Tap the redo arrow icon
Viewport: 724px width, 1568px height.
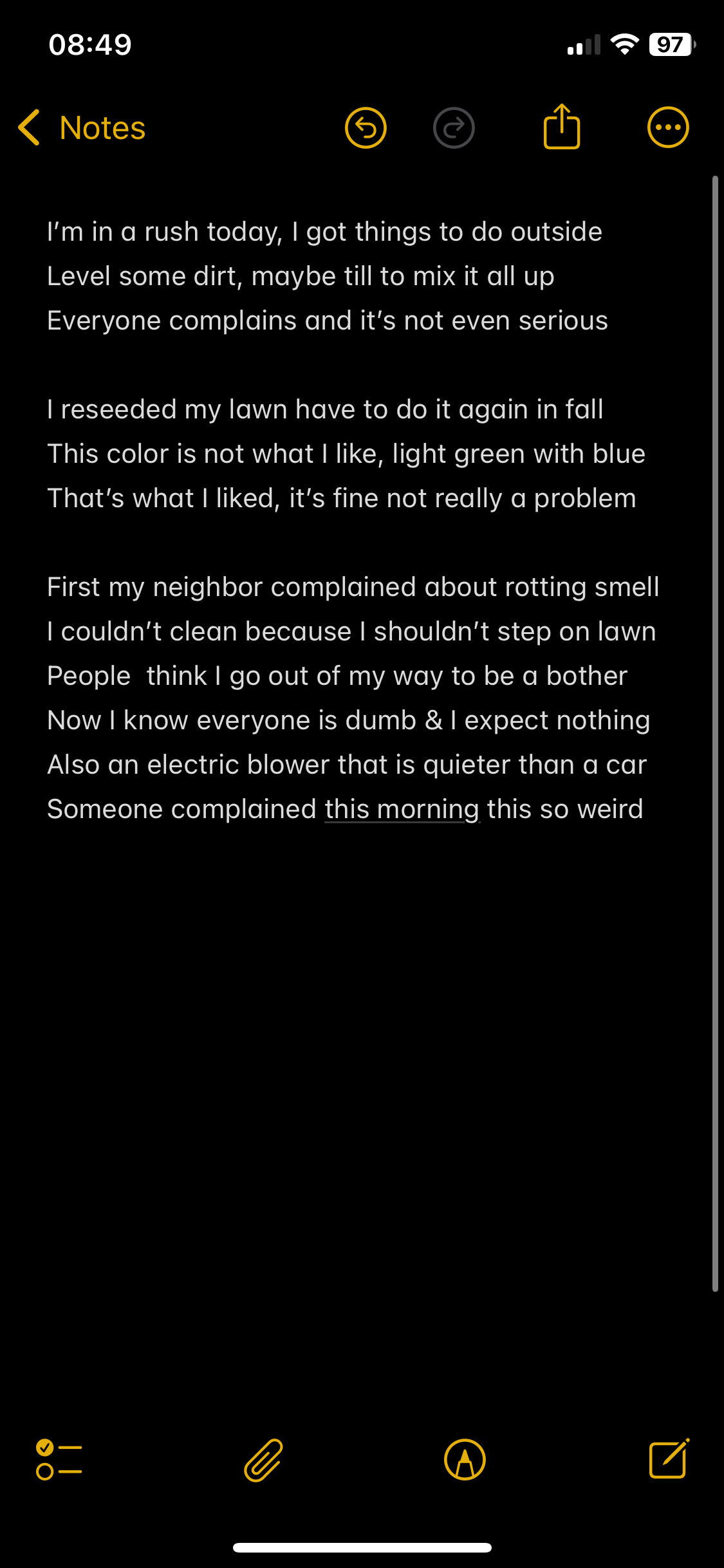[x=454, y=127]
